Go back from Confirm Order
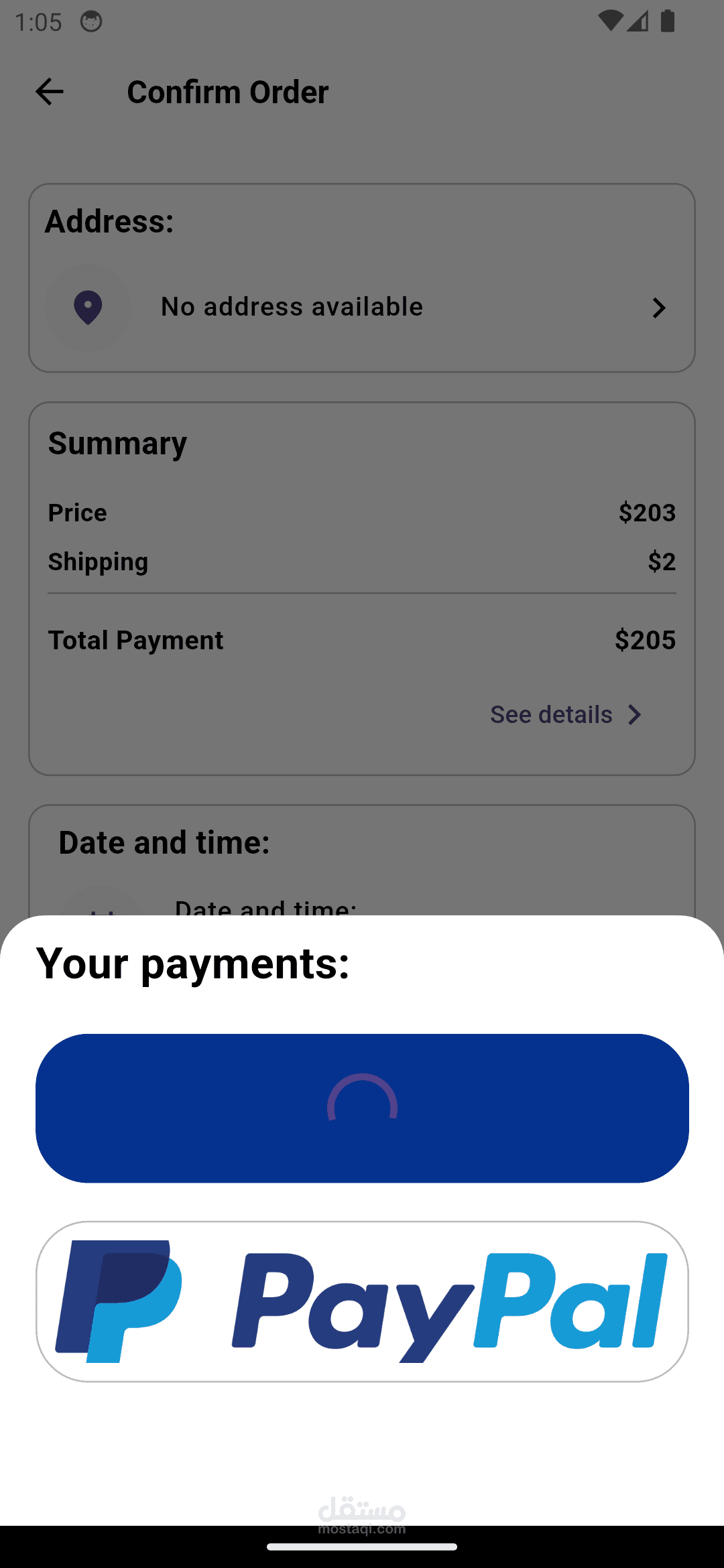Viewport: 724px width, 1568px height. (50, 92)
